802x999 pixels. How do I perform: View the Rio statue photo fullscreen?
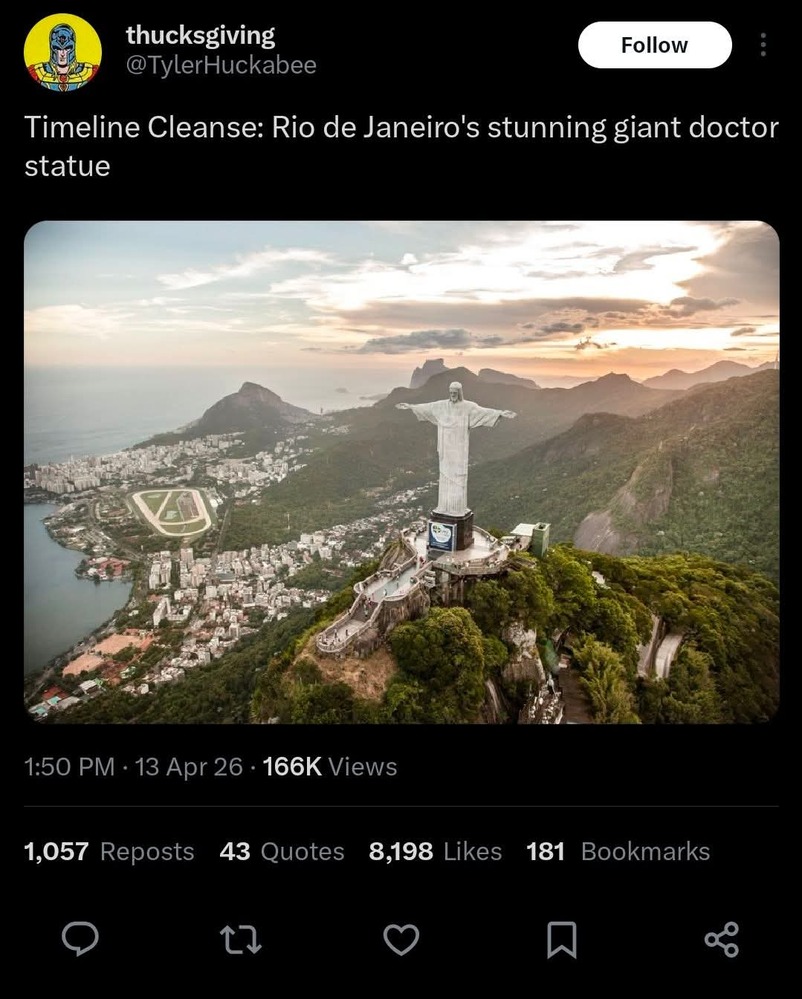pyautogui.click(x=401, y=471)
